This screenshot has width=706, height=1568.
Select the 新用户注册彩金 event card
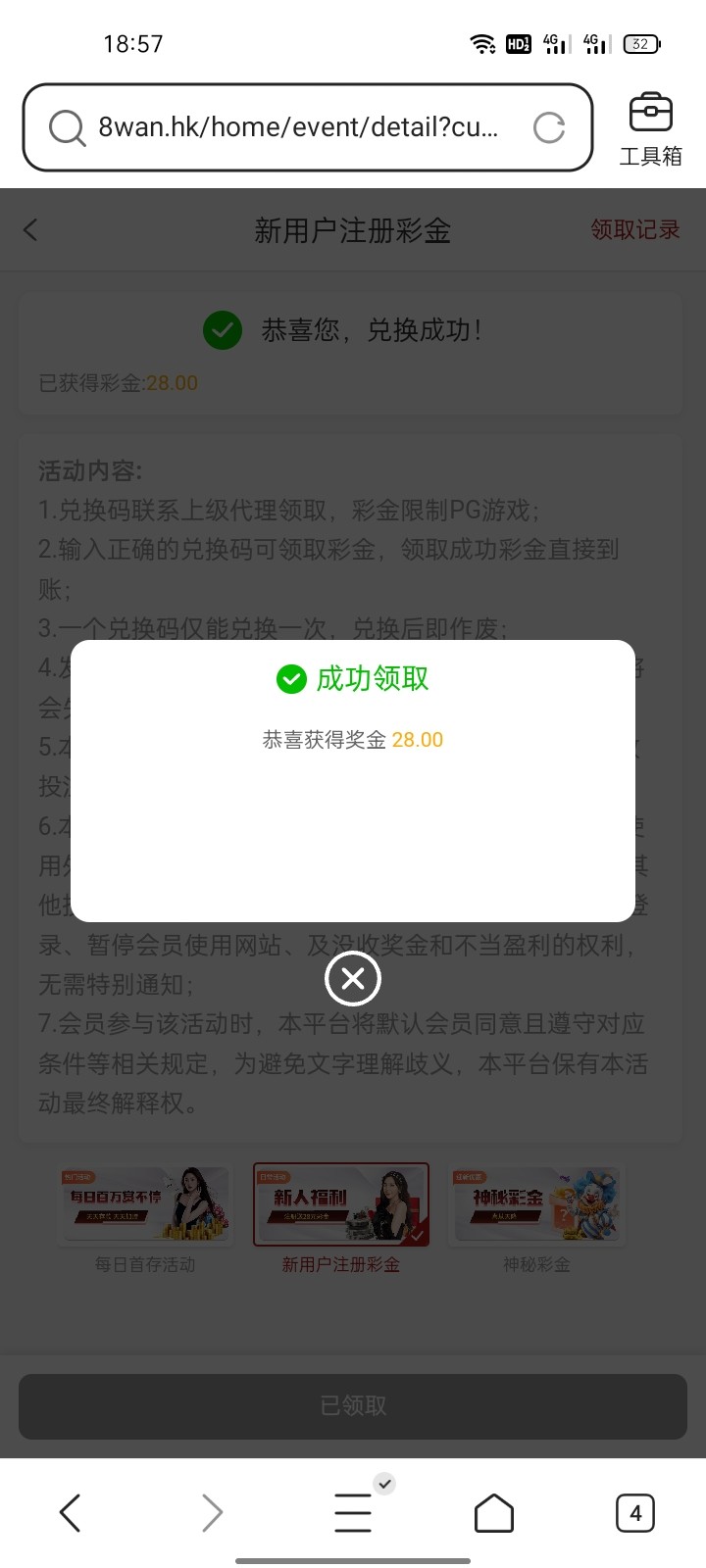341,1220
